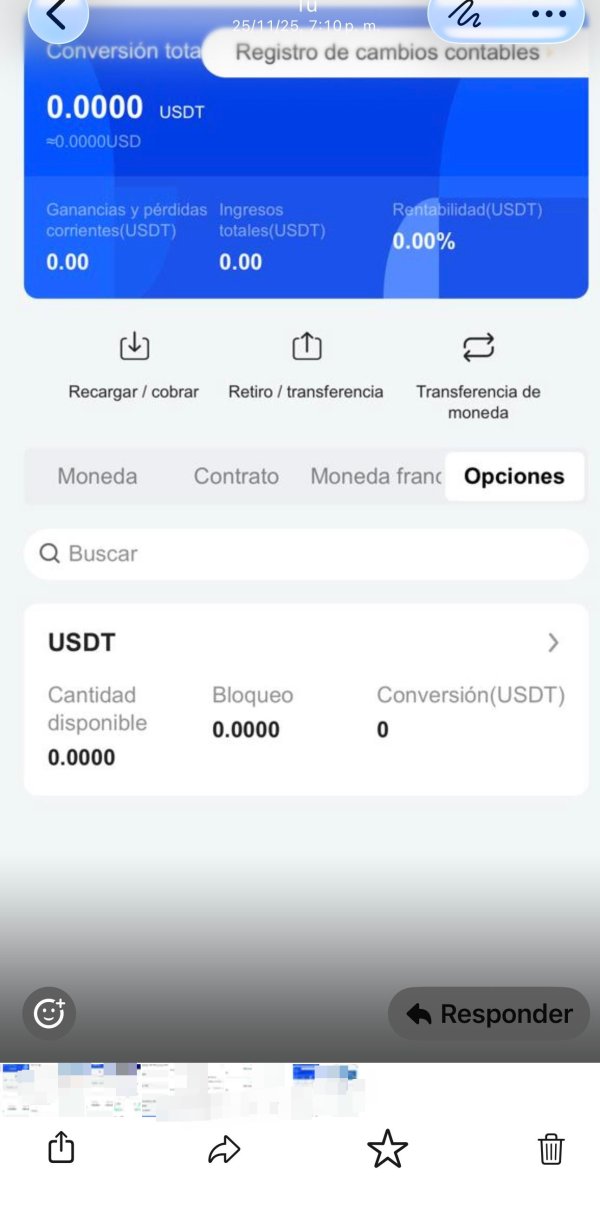Image resolution: width=600 pixels, height=1227 pixels.
Task: Tap the Responder button
Action: [489, 1013]
